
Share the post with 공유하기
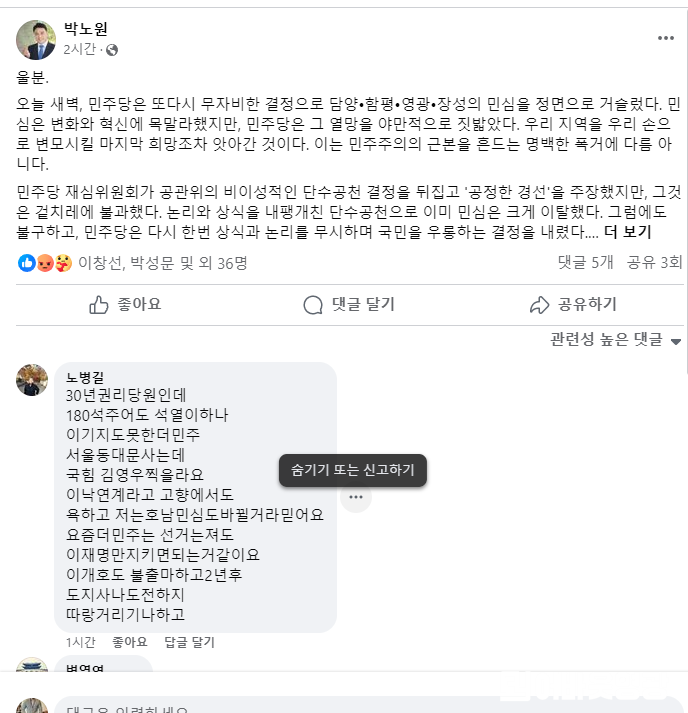pos(573,304)
